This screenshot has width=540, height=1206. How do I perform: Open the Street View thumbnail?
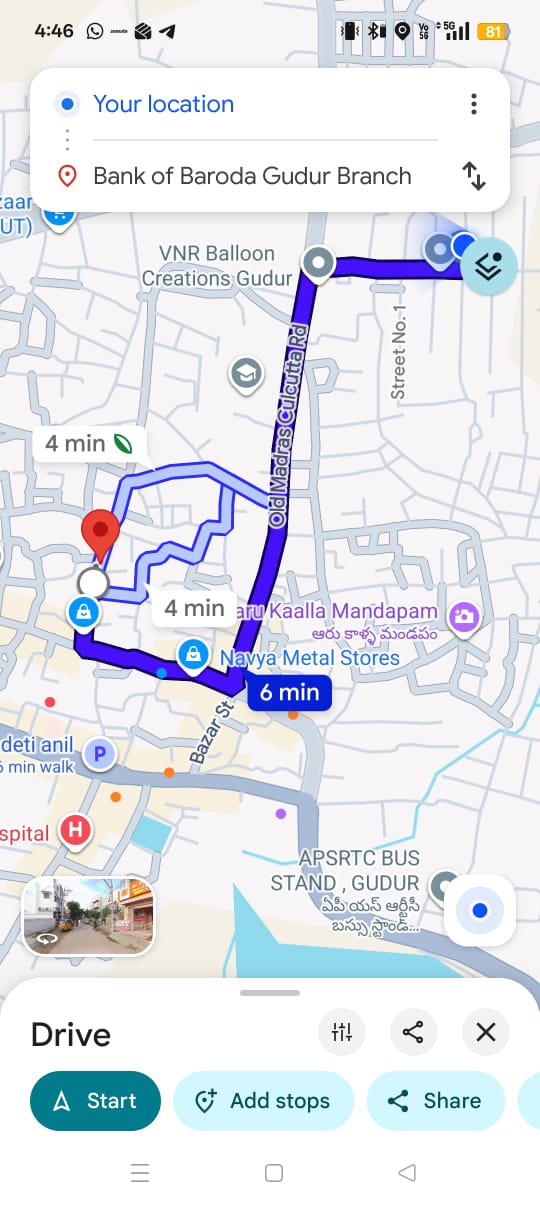89,915
